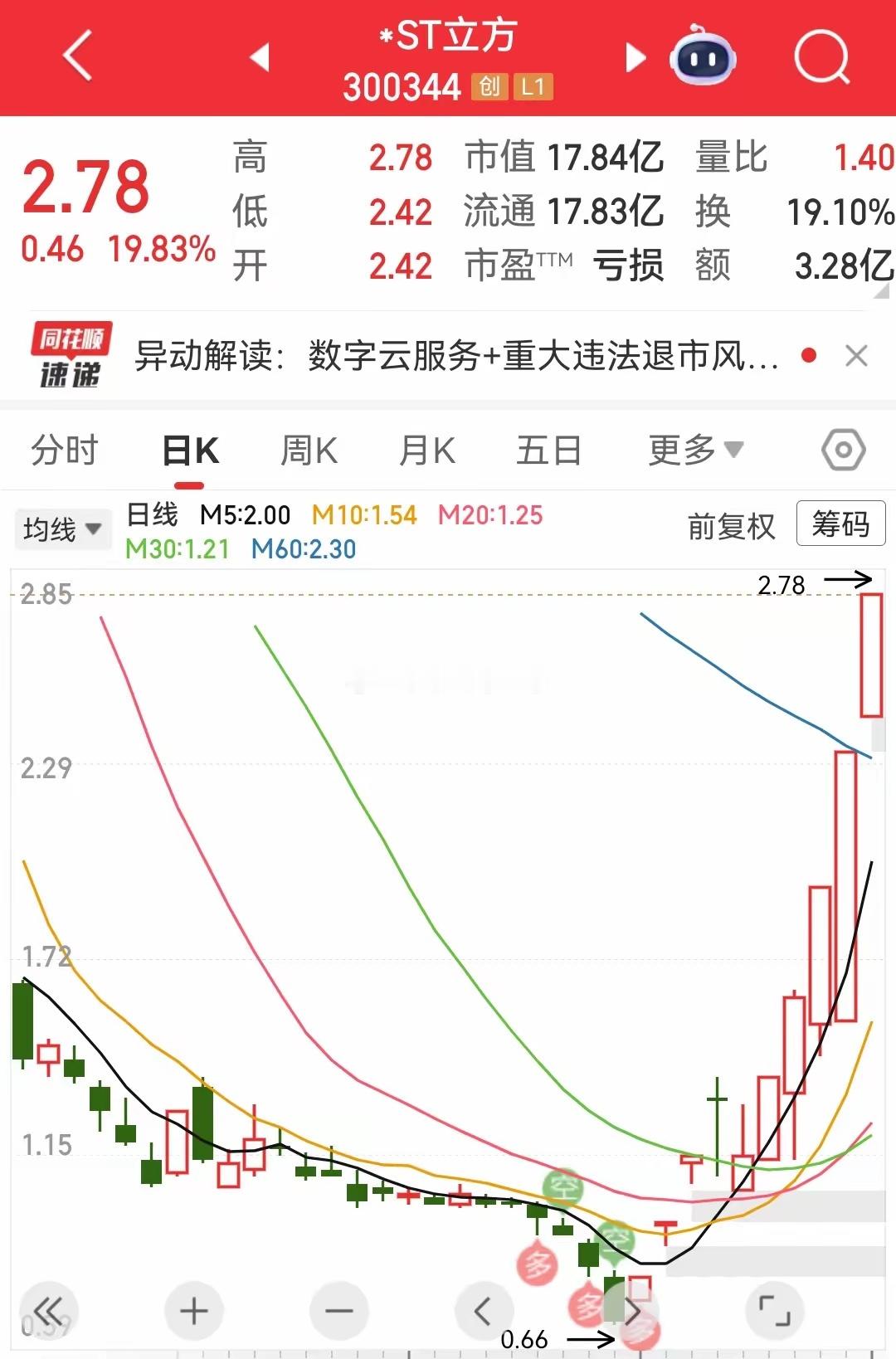Open the 均线 indicator dropdown
Image resolution: width=896 pixels, height=1359 pixels.
[62, 528]
